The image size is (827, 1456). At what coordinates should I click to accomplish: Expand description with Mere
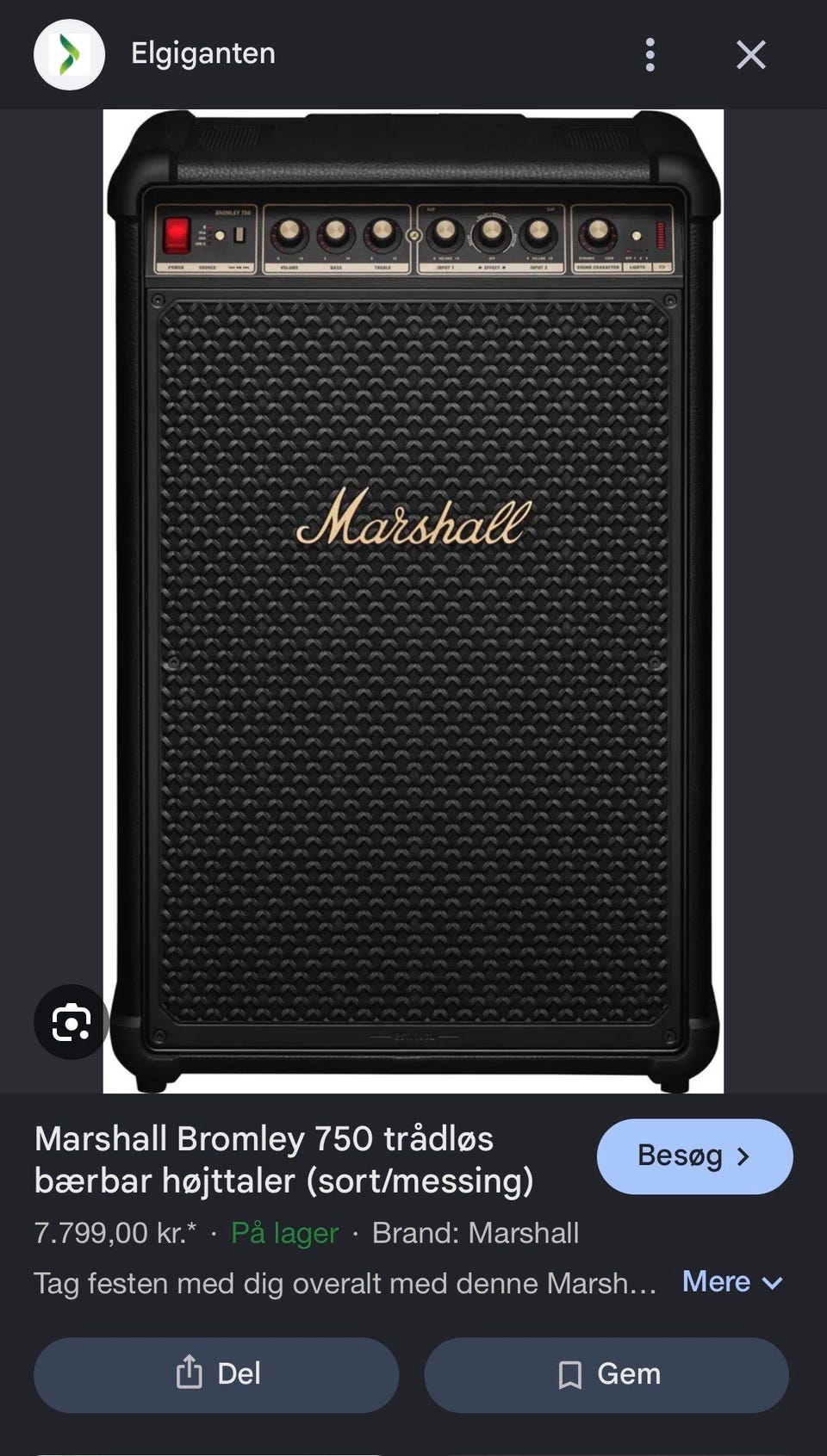(733, 1282)
